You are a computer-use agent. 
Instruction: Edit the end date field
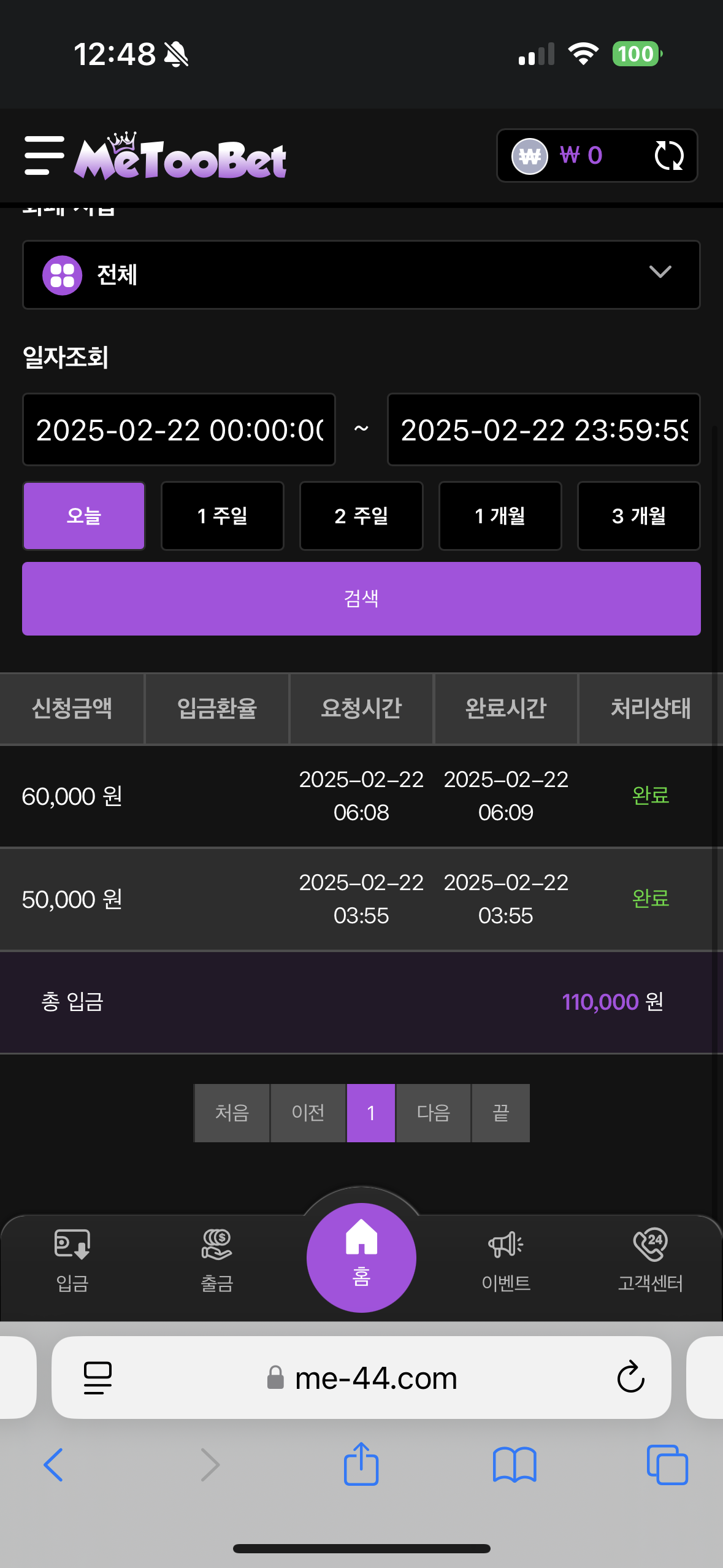tap(543, 429)
